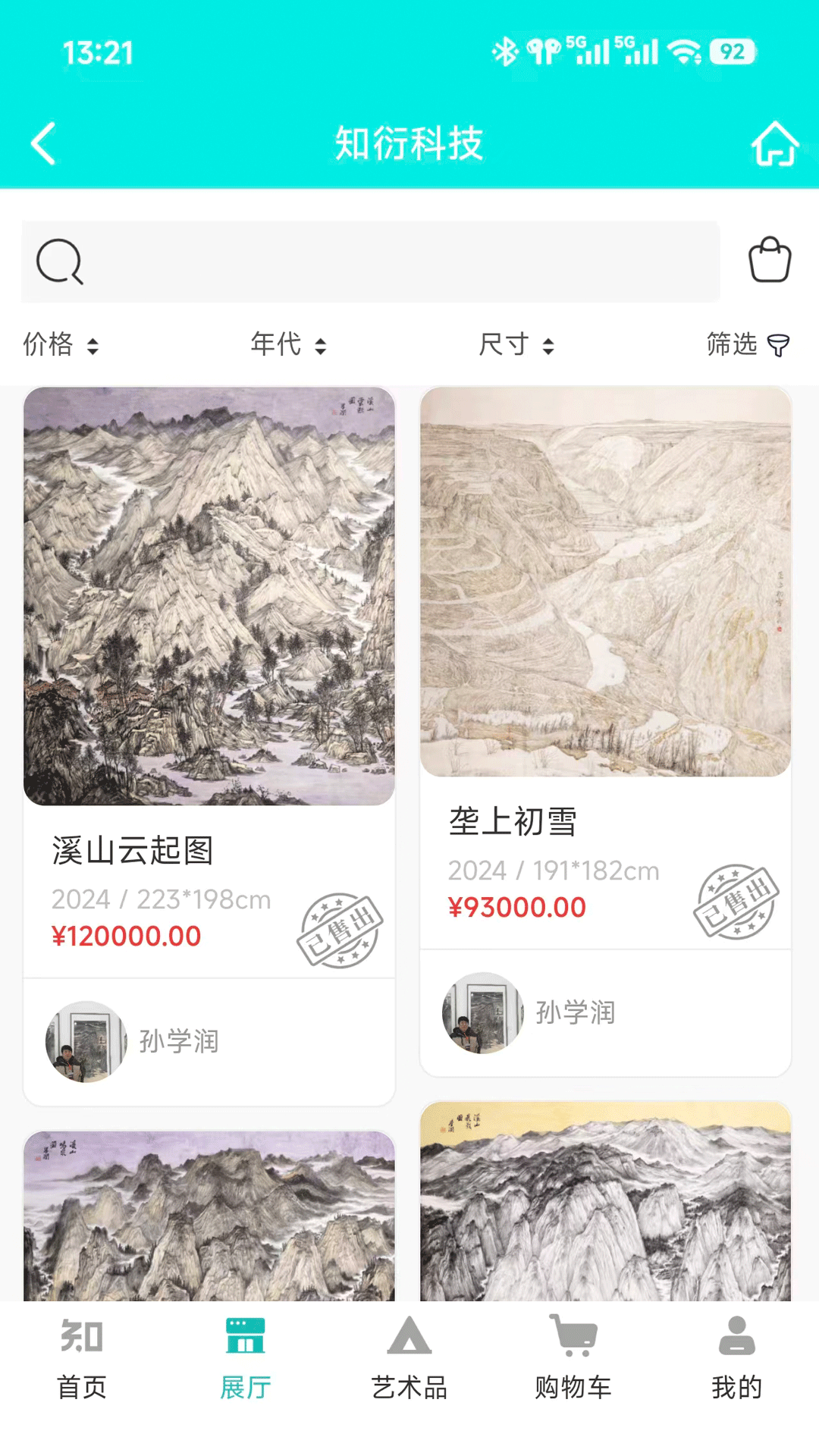The image size is (819, 1456).
Task: Expand the 尺寸 sort dropdown
Action: (516, 346)
